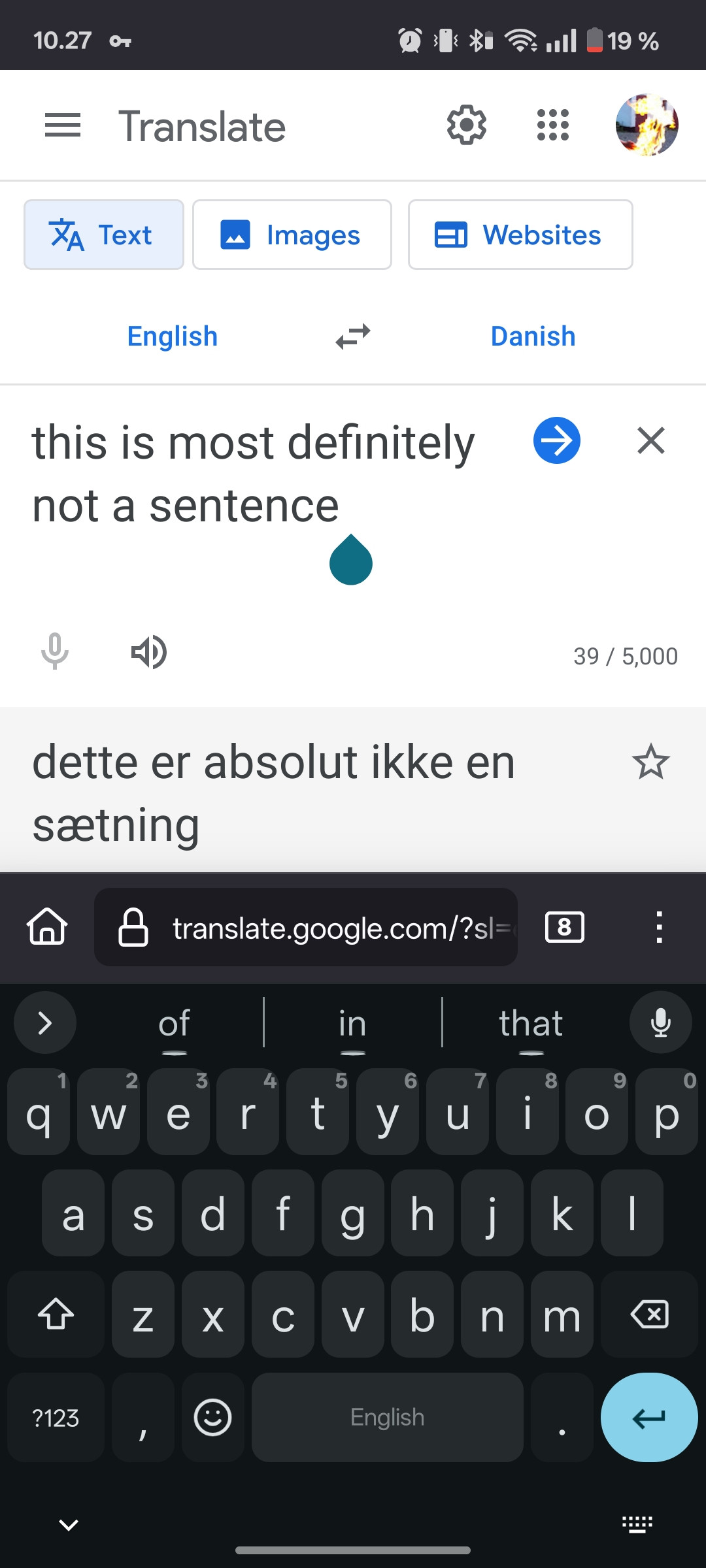706x1568 pixels.
Task: Save translation with the star icon
Action: point(651,762)
